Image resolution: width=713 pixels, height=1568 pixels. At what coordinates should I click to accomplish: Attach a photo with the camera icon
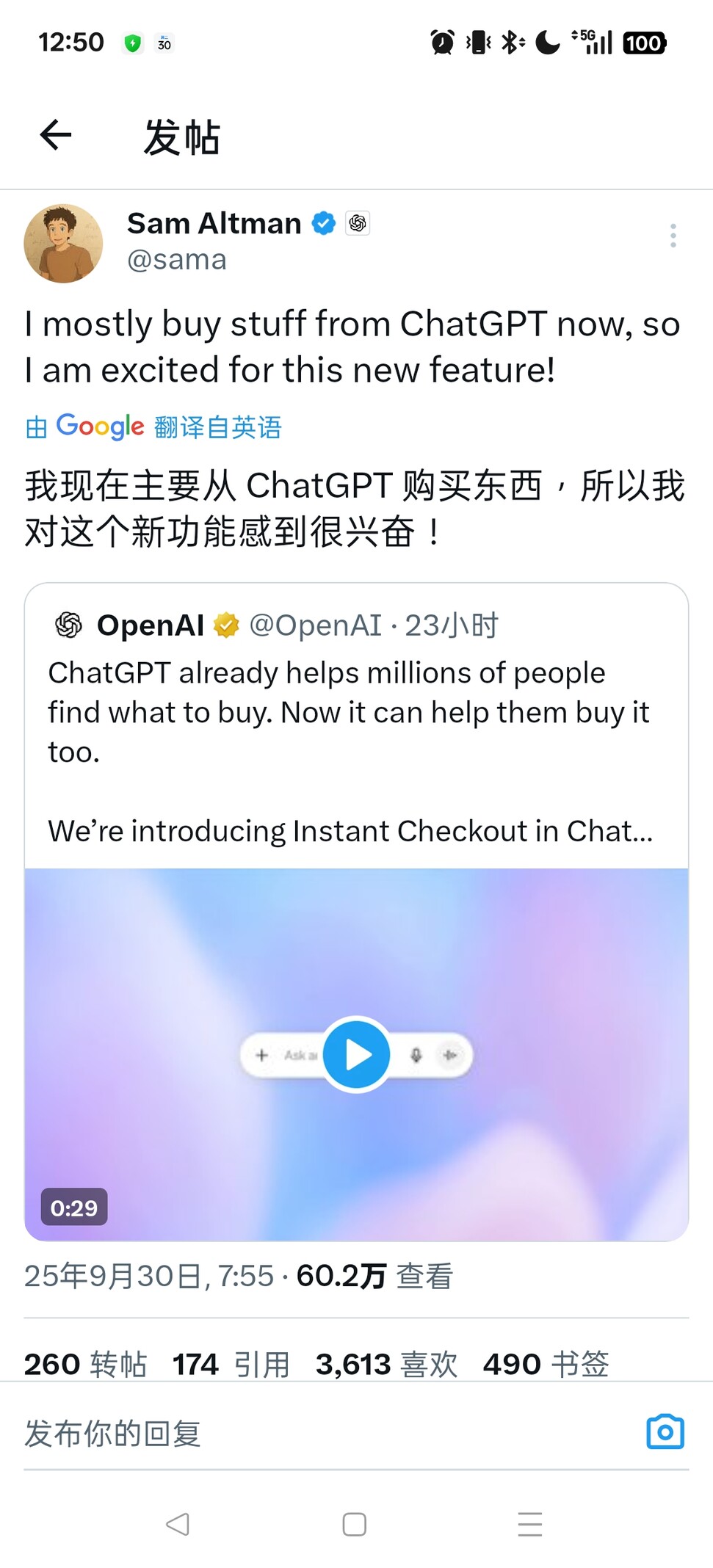(x=665, y=1431)
